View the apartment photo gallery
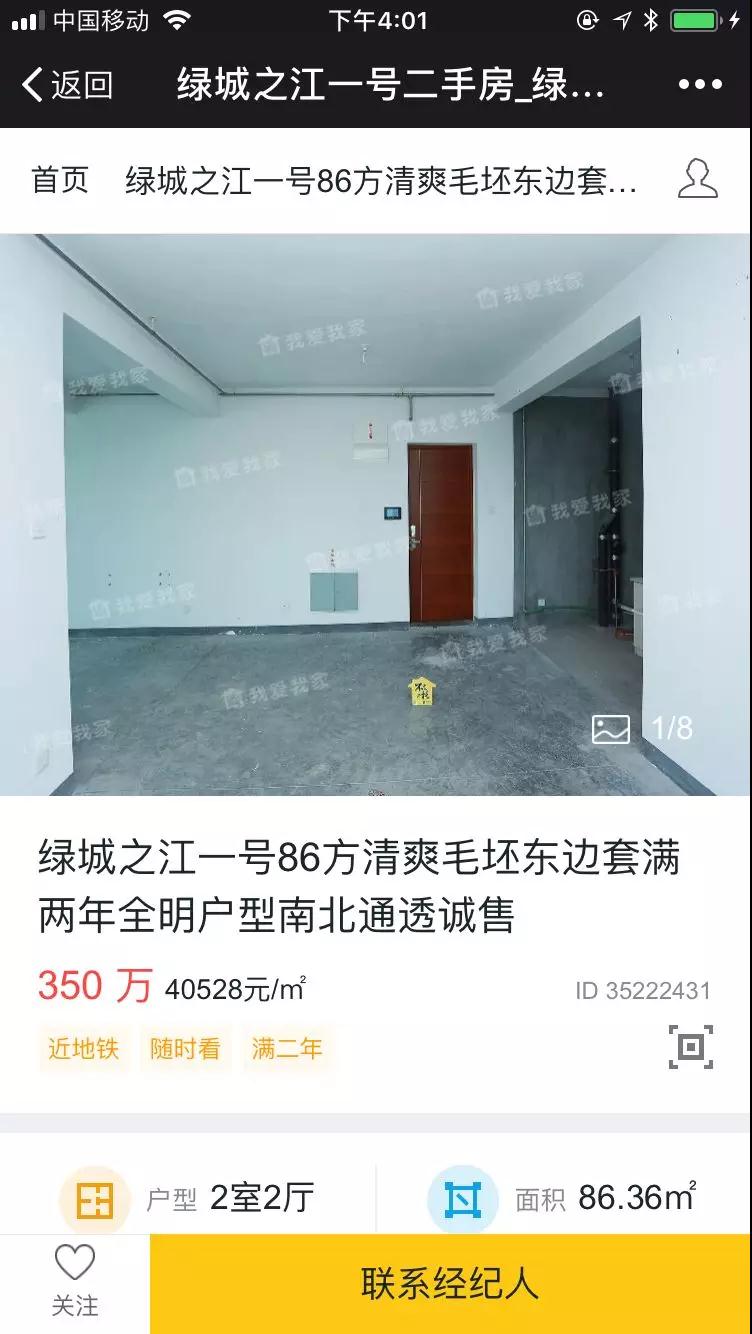Screen dimensions: 752x1334 click(x=375, y=514)
